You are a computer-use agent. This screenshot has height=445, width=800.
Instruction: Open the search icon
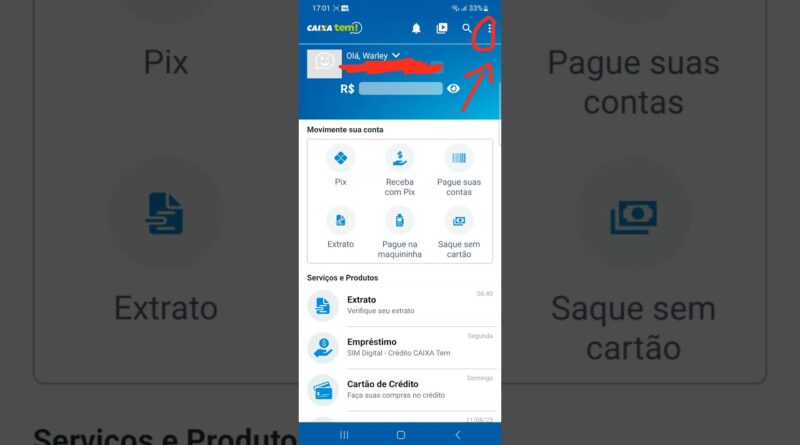pyautogui.click(x=466, y=29)
